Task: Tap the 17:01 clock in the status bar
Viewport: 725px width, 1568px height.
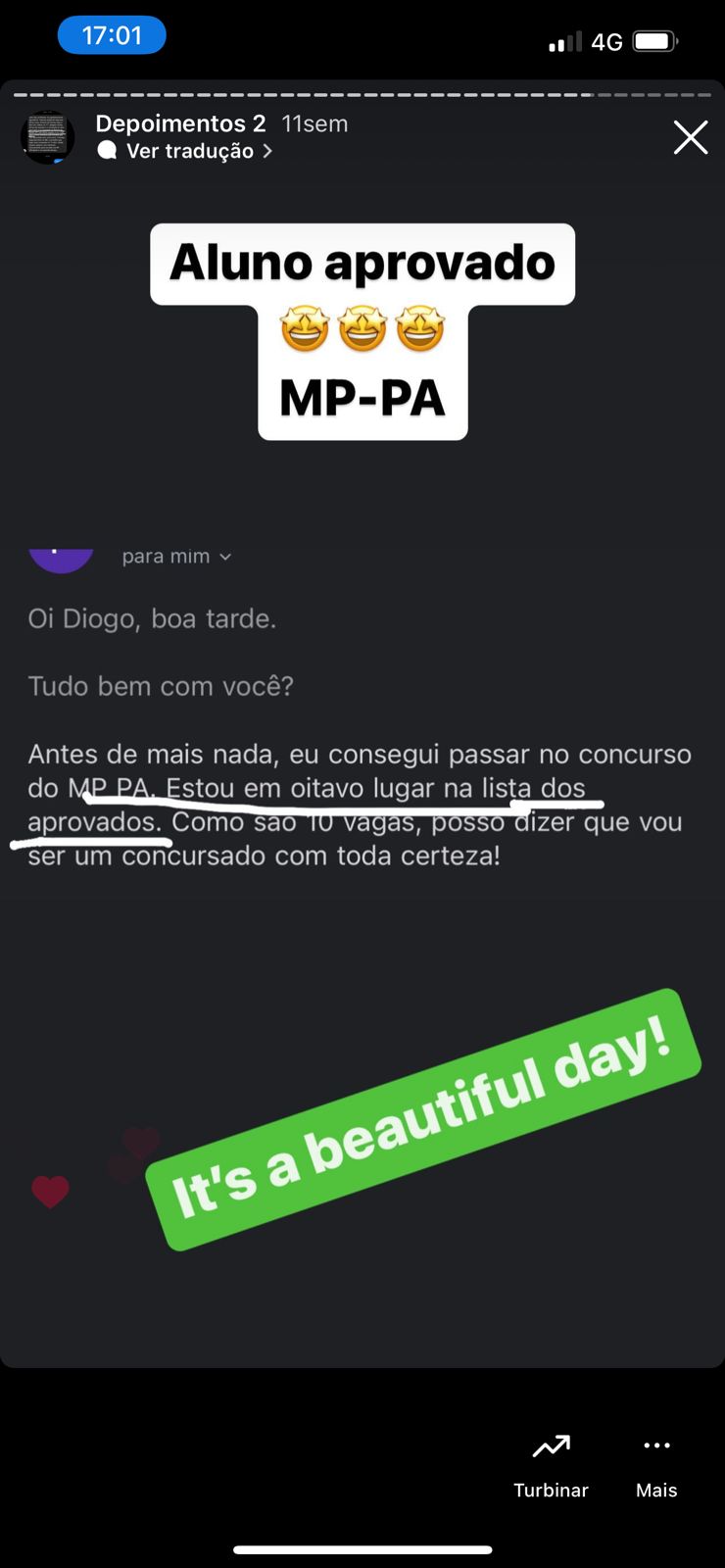Action: point(112,32)
